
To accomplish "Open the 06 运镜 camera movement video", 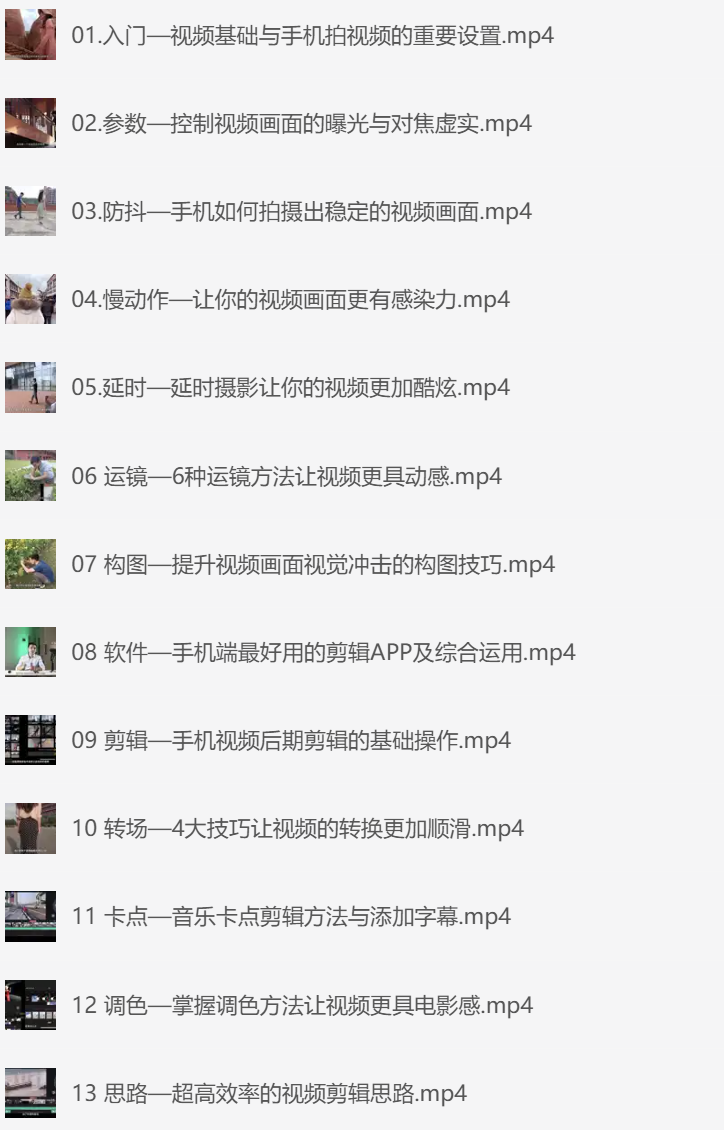I will pyautogui.click(x=286, y=476).
